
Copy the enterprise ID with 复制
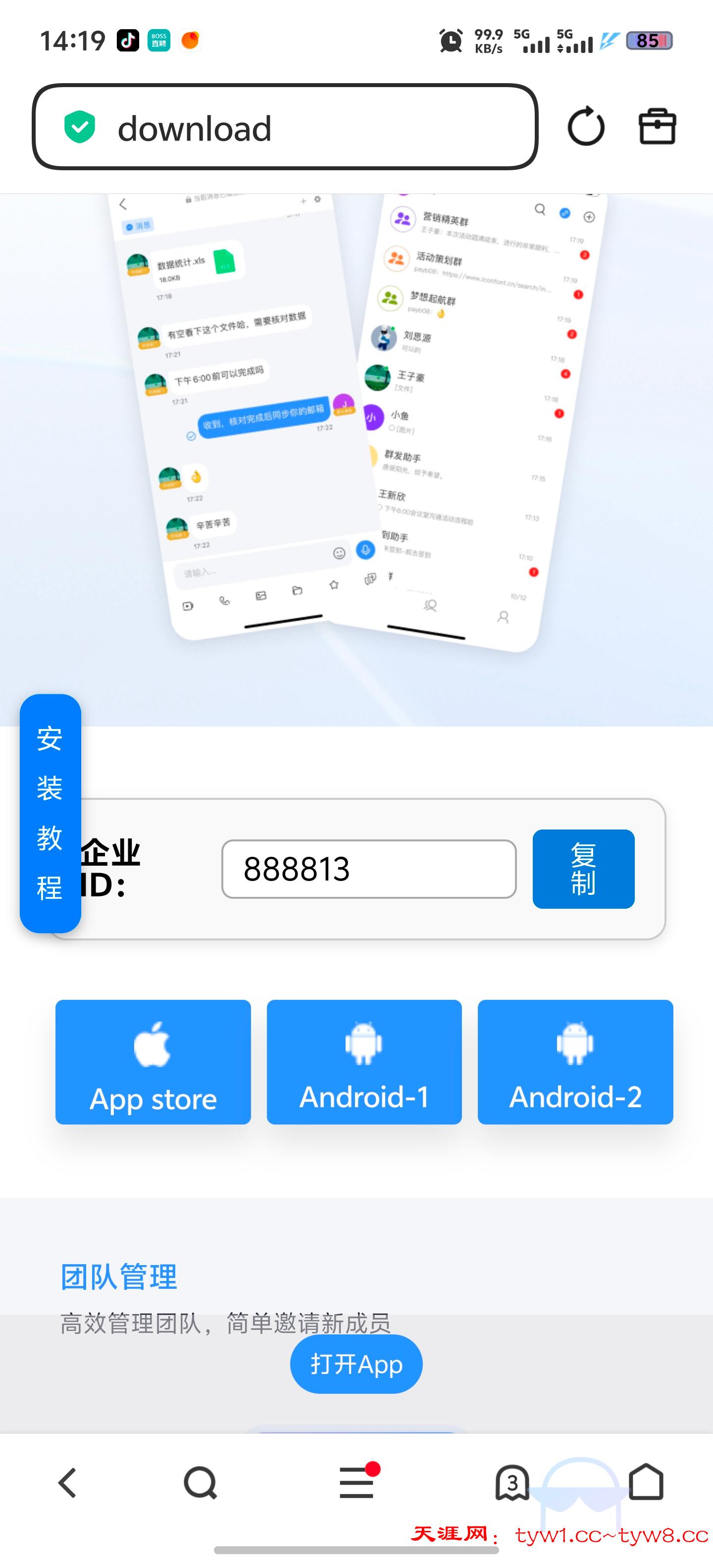click(583, 869)
